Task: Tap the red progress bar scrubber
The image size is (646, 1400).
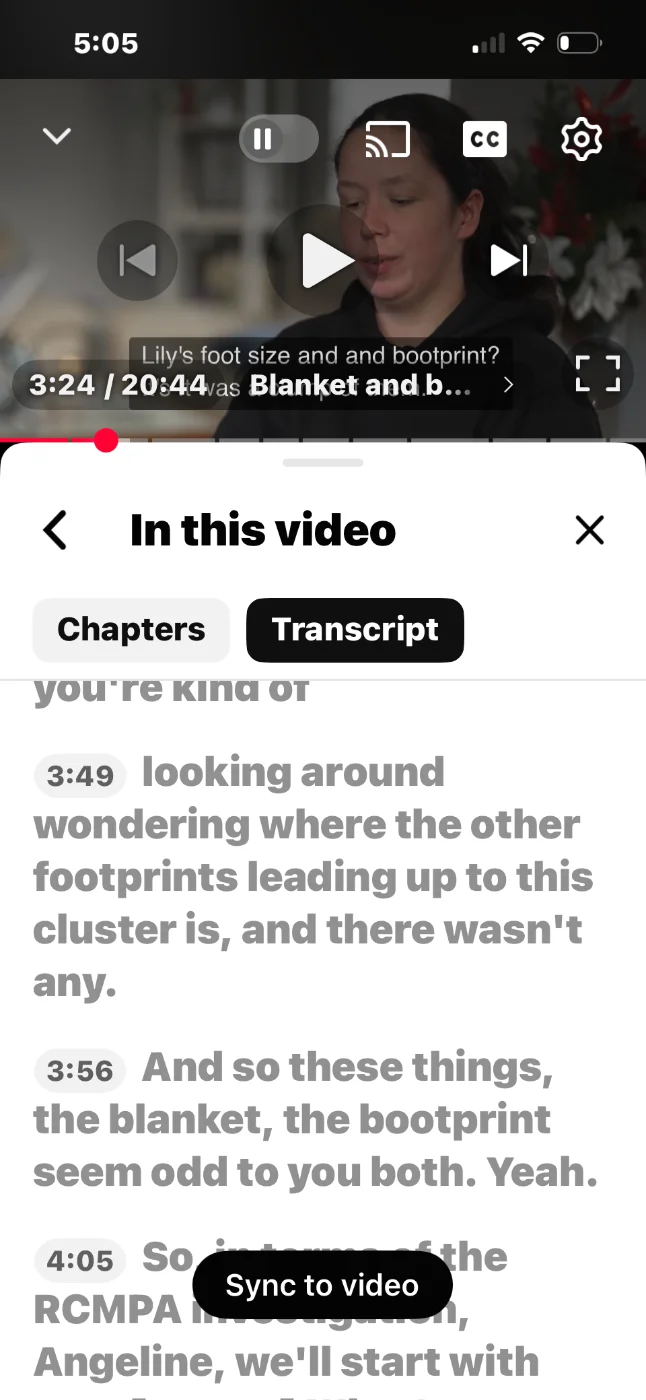Action: click(x=106, y=440)
